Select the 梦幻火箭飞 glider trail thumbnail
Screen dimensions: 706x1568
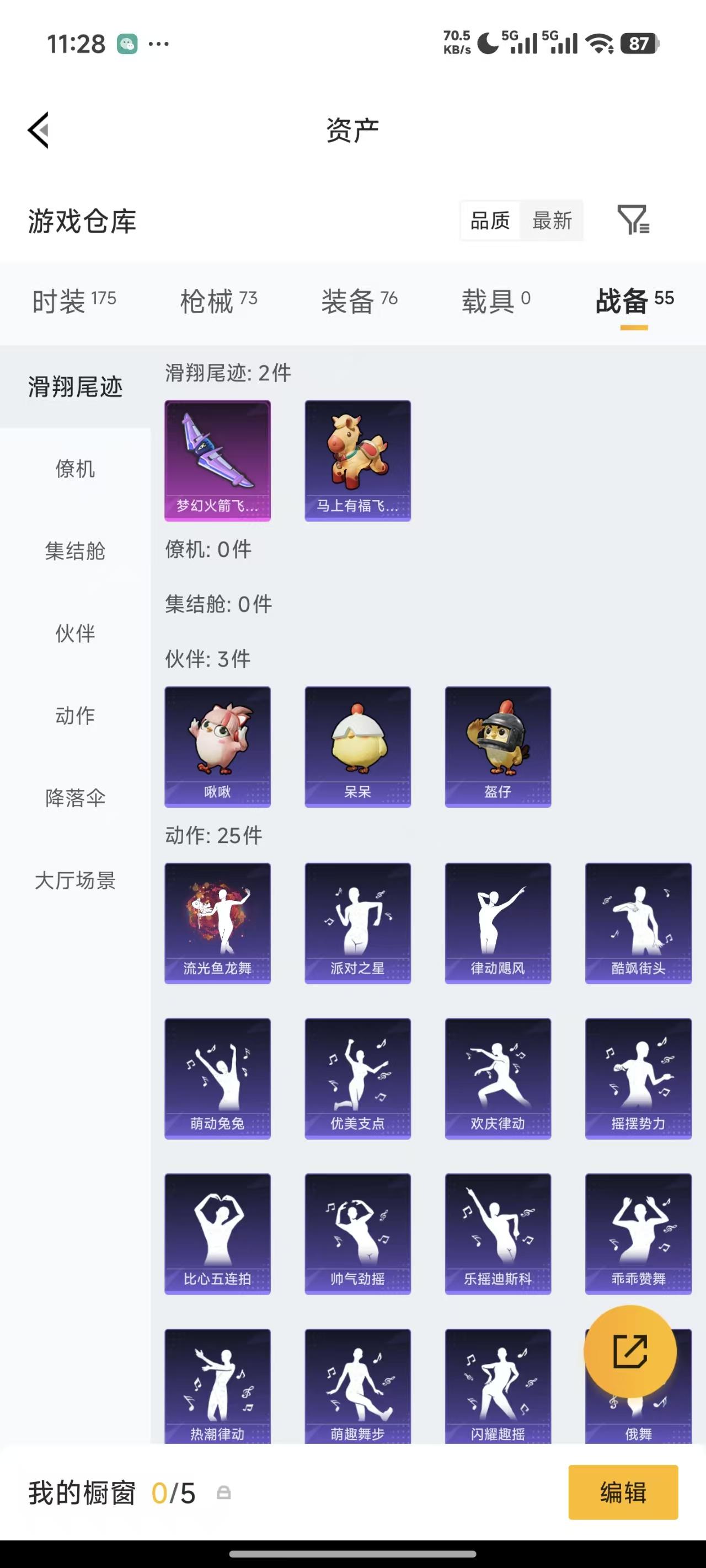click(217, 460)
